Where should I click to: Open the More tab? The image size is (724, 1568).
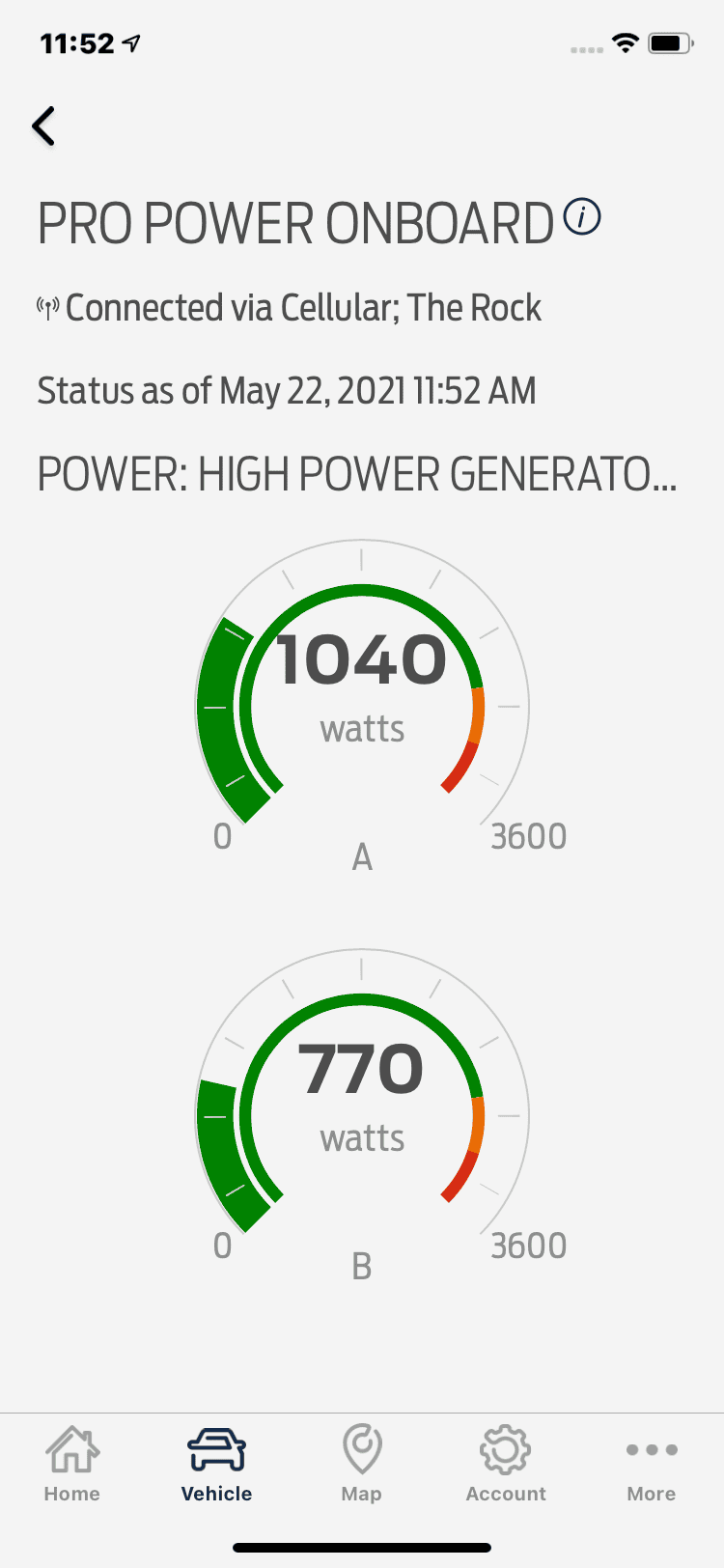(x=652, y=1464)
